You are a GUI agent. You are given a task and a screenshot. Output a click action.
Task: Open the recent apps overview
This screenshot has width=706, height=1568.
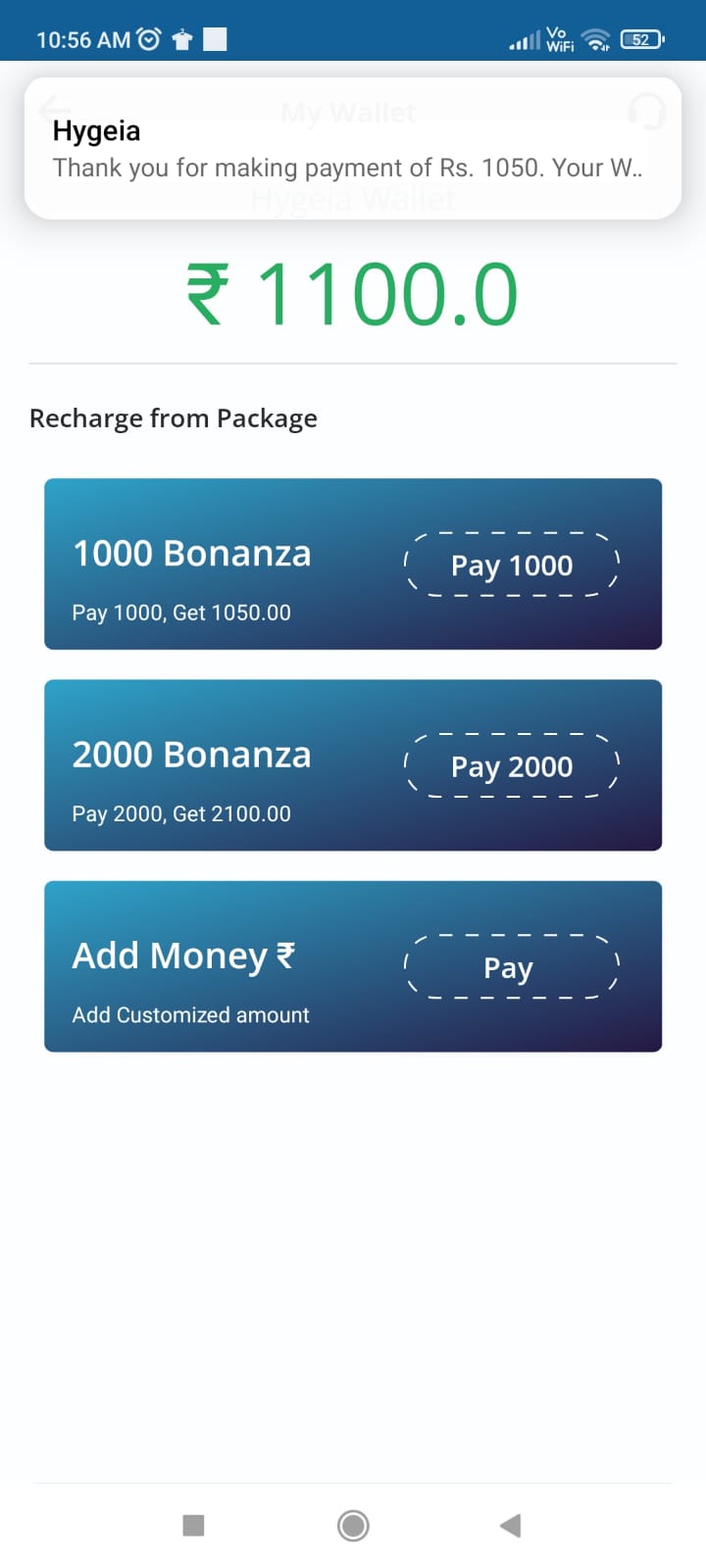194,1525
